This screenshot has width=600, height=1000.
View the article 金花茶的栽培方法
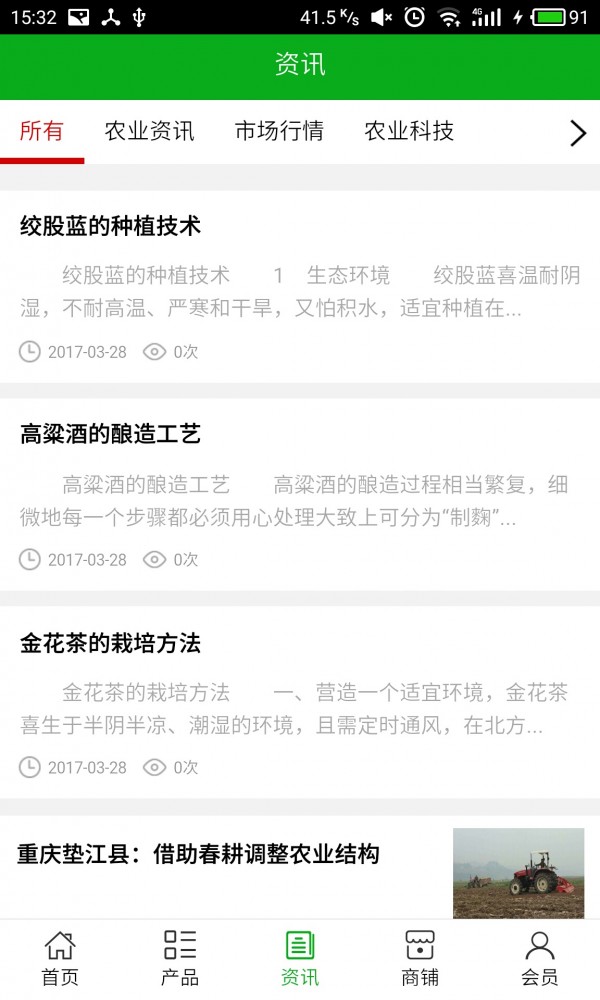pyautogui.click(x=110, y=643)
